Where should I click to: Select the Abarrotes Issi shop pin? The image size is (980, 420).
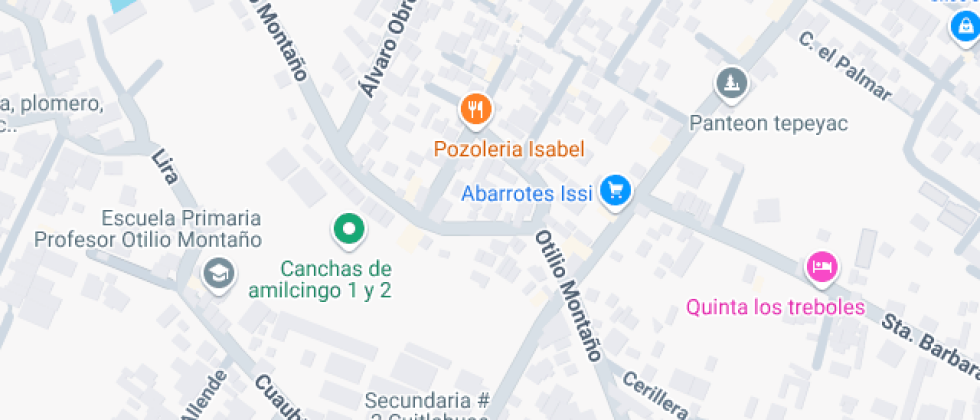tap(614, 190)
